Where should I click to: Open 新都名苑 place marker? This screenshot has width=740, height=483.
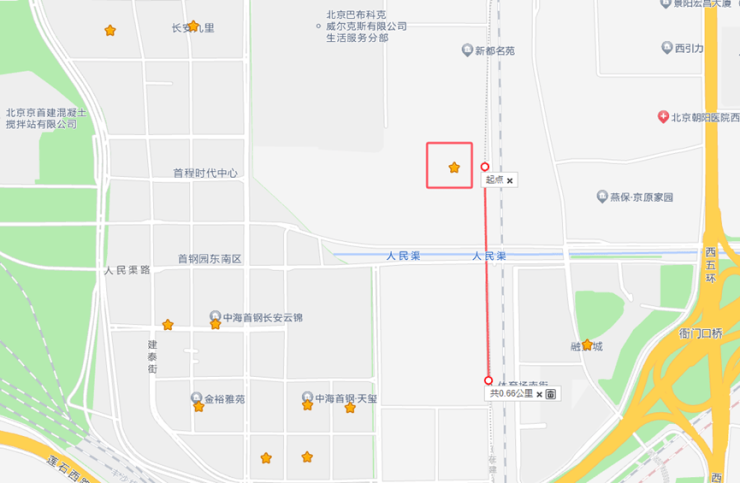[x=467, y=50]
